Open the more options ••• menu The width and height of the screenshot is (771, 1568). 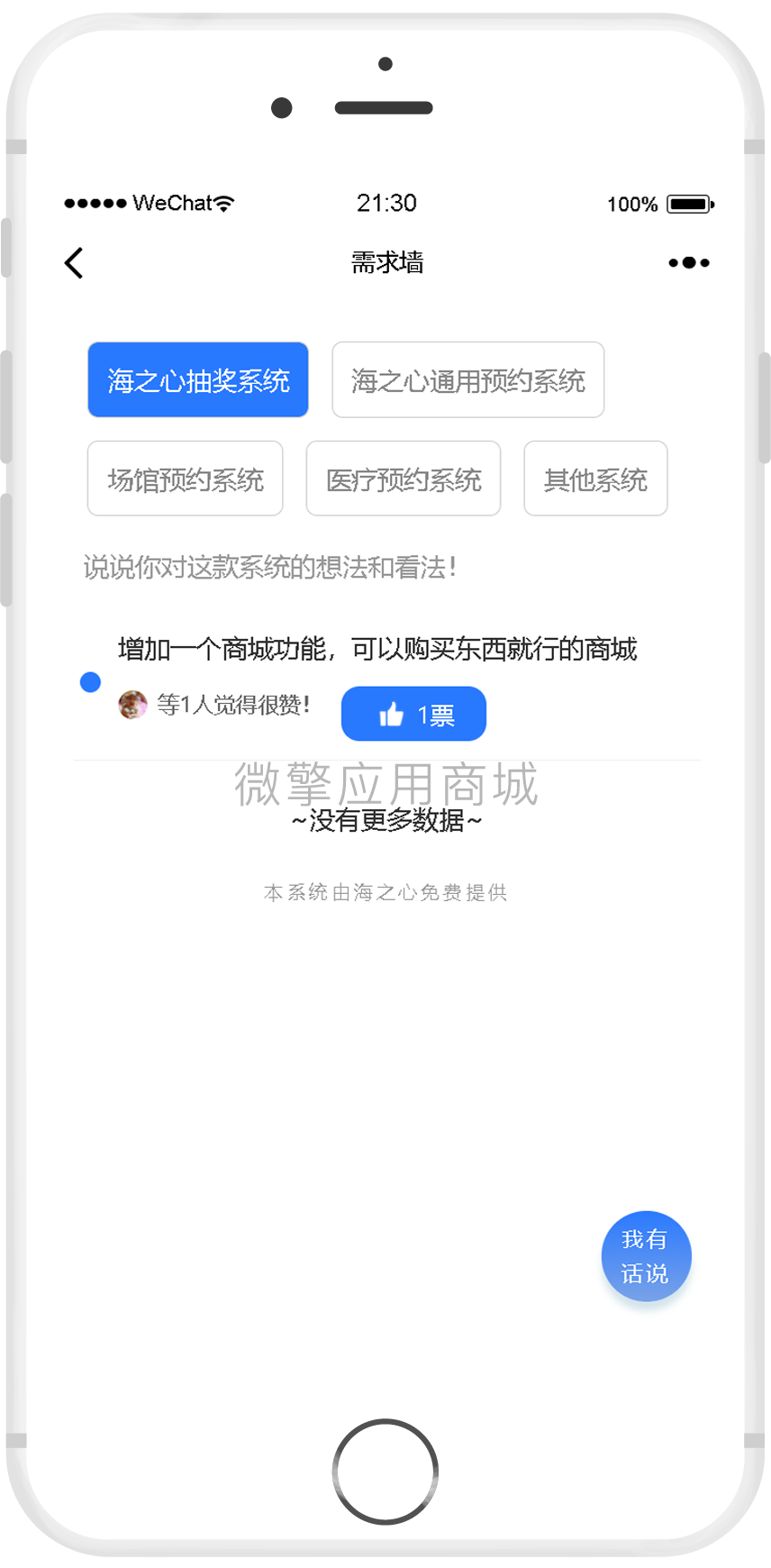687,262
